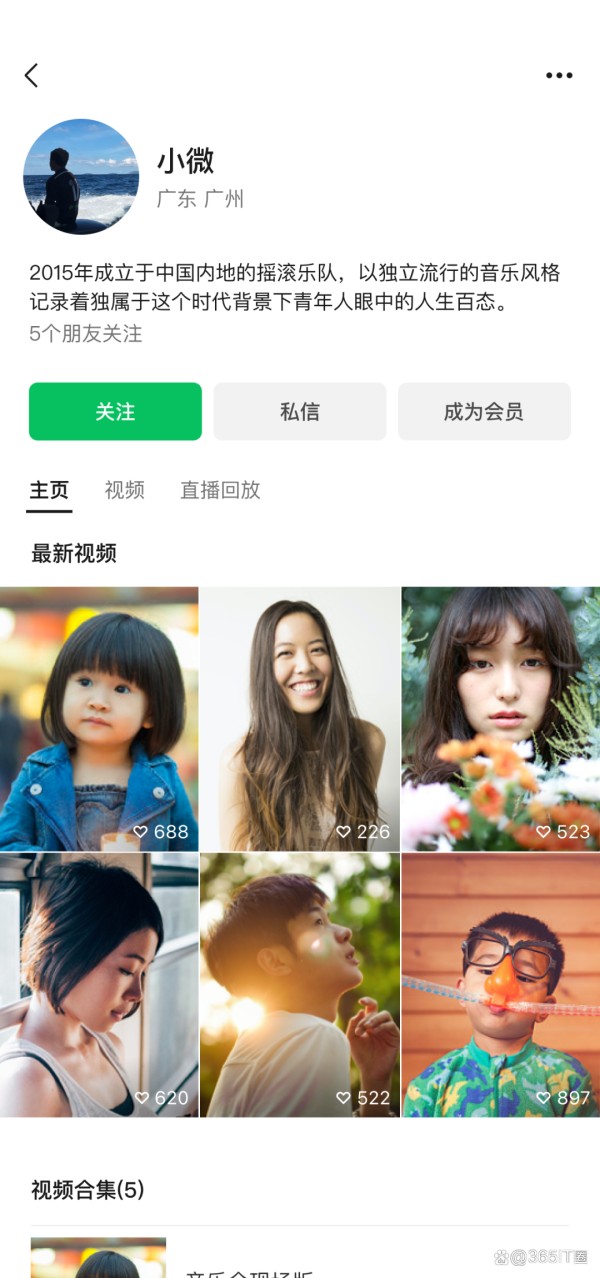600x1278 pixels.
Task: Open the three-dot overflow menu
Action: (559, 75)
